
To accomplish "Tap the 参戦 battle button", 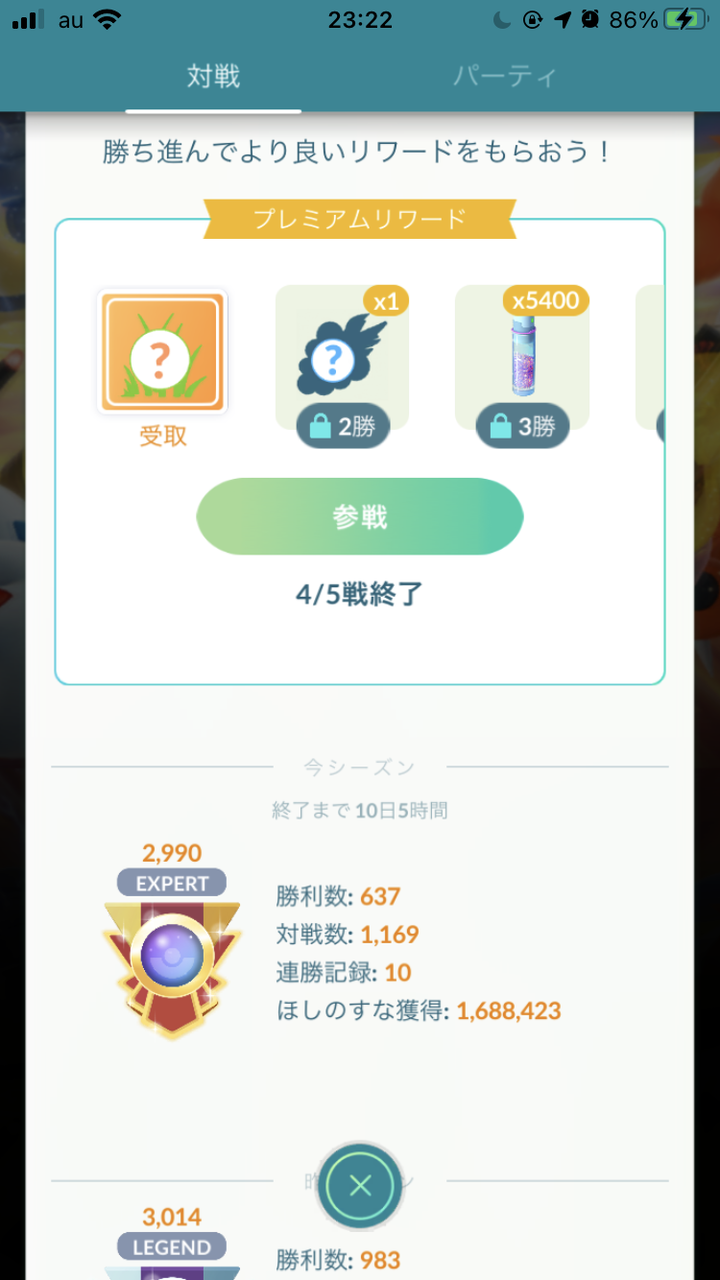I will coord(360,515).
